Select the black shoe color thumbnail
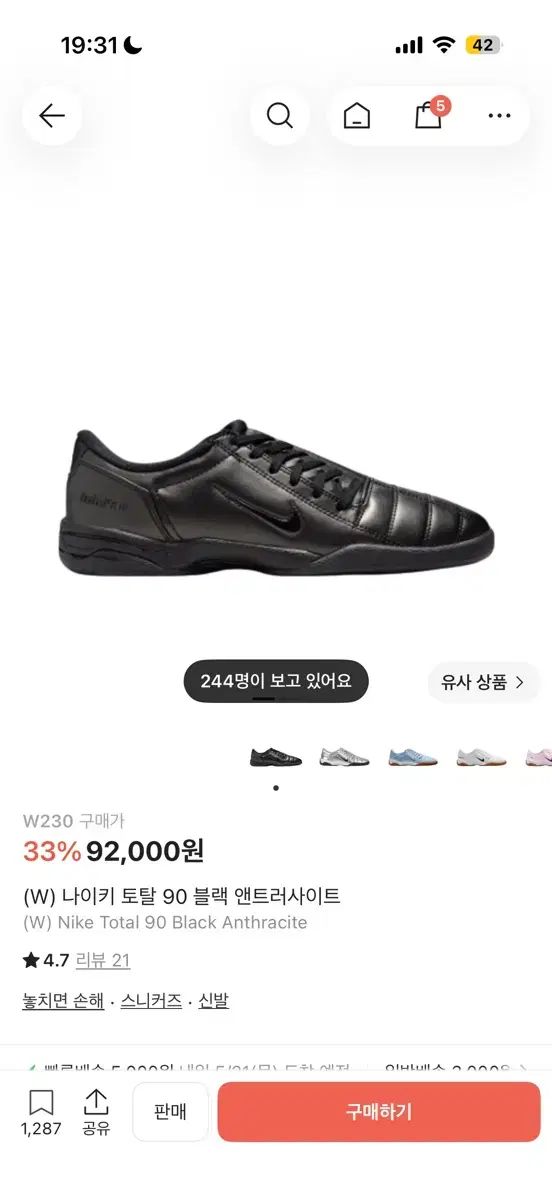This screenshot has height=1200, width=552. point(275,757)
